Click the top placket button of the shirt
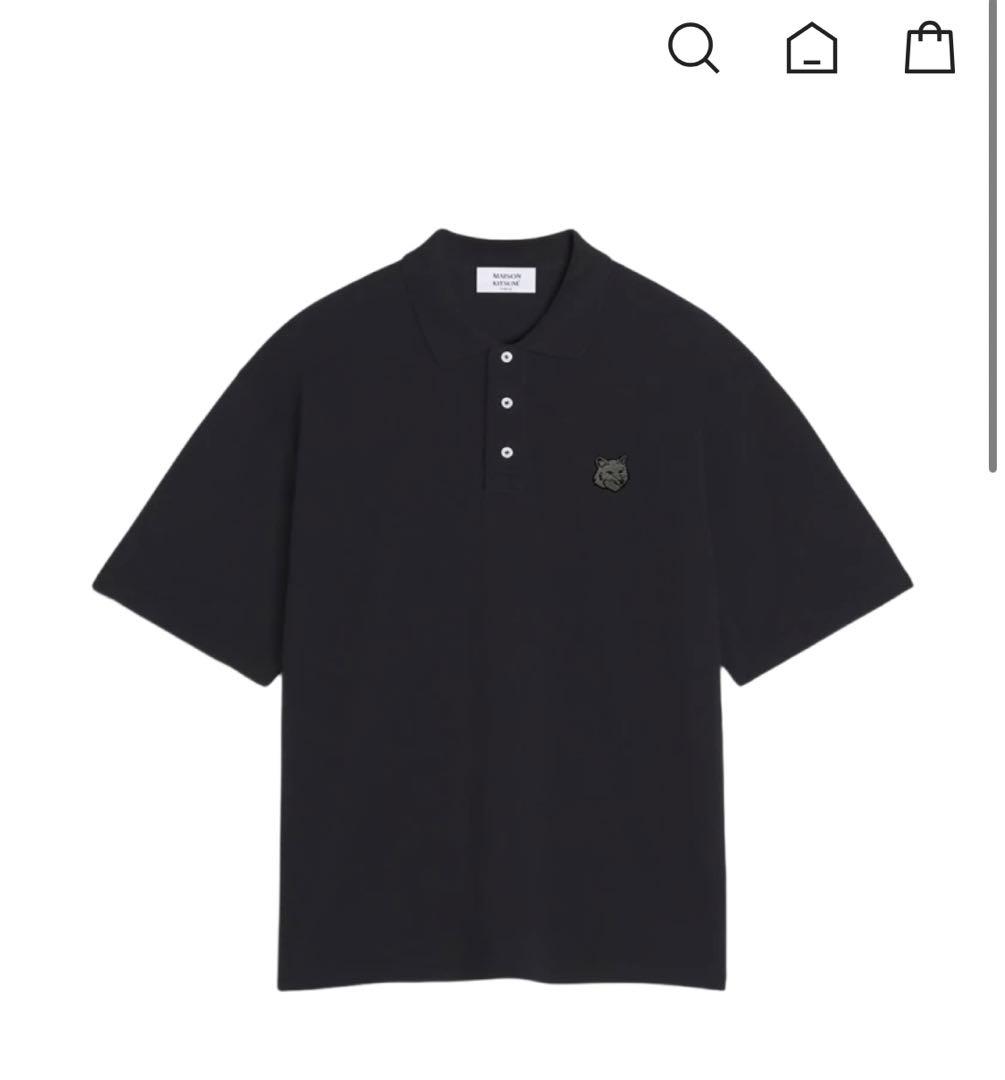The width and height of the screenshot is (1005, 1080). 506,355
